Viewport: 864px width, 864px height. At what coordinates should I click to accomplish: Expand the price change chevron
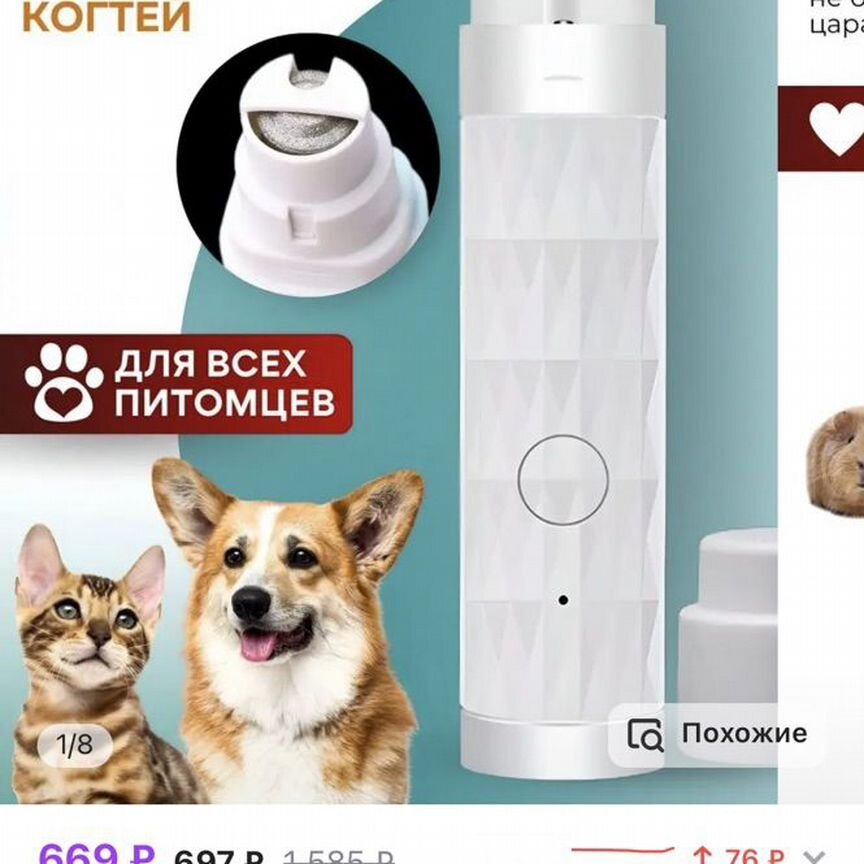point(815,858)
